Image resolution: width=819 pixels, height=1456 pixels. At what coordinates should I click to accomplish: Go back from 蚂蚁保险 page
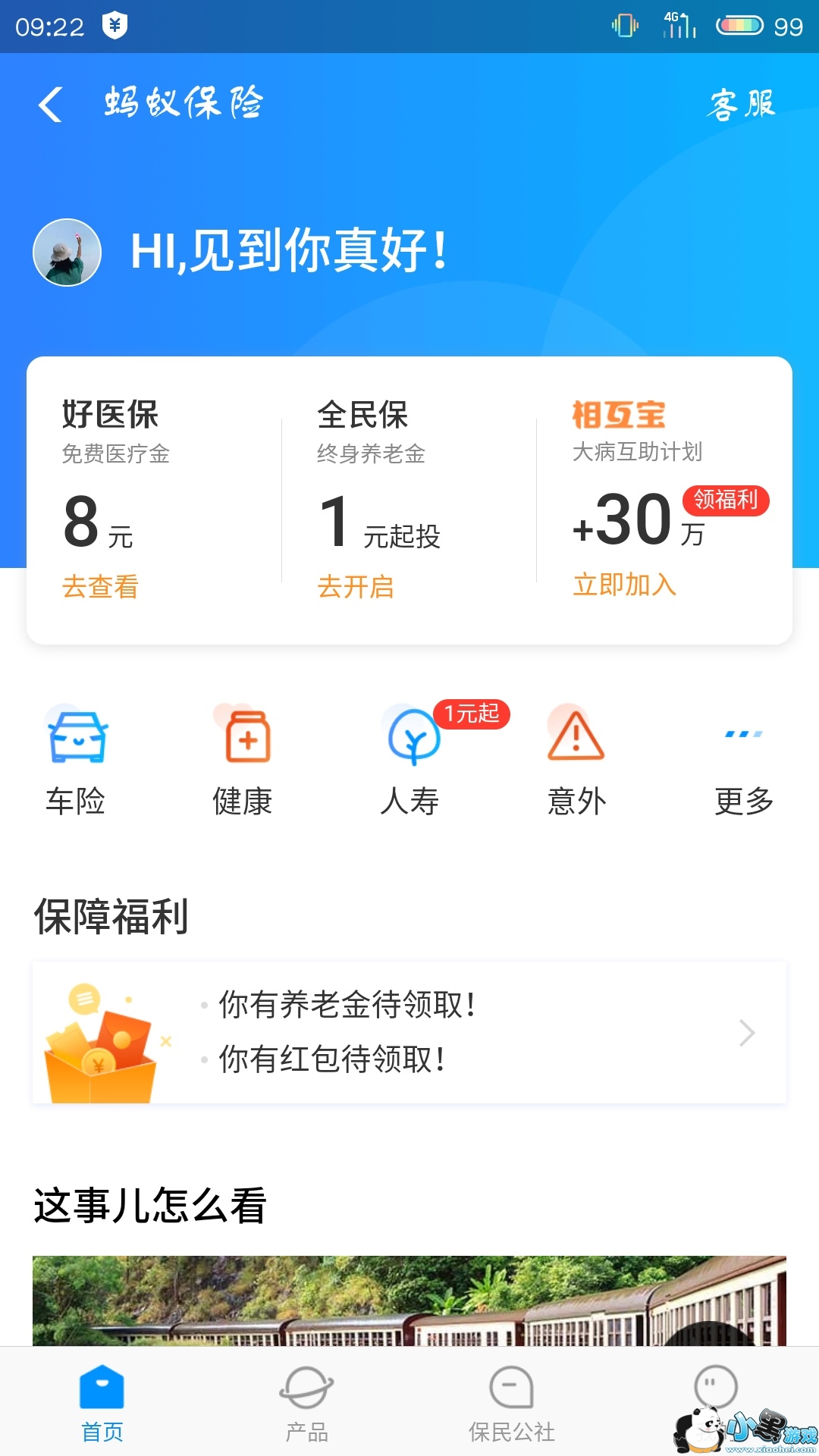coord(51,104)
